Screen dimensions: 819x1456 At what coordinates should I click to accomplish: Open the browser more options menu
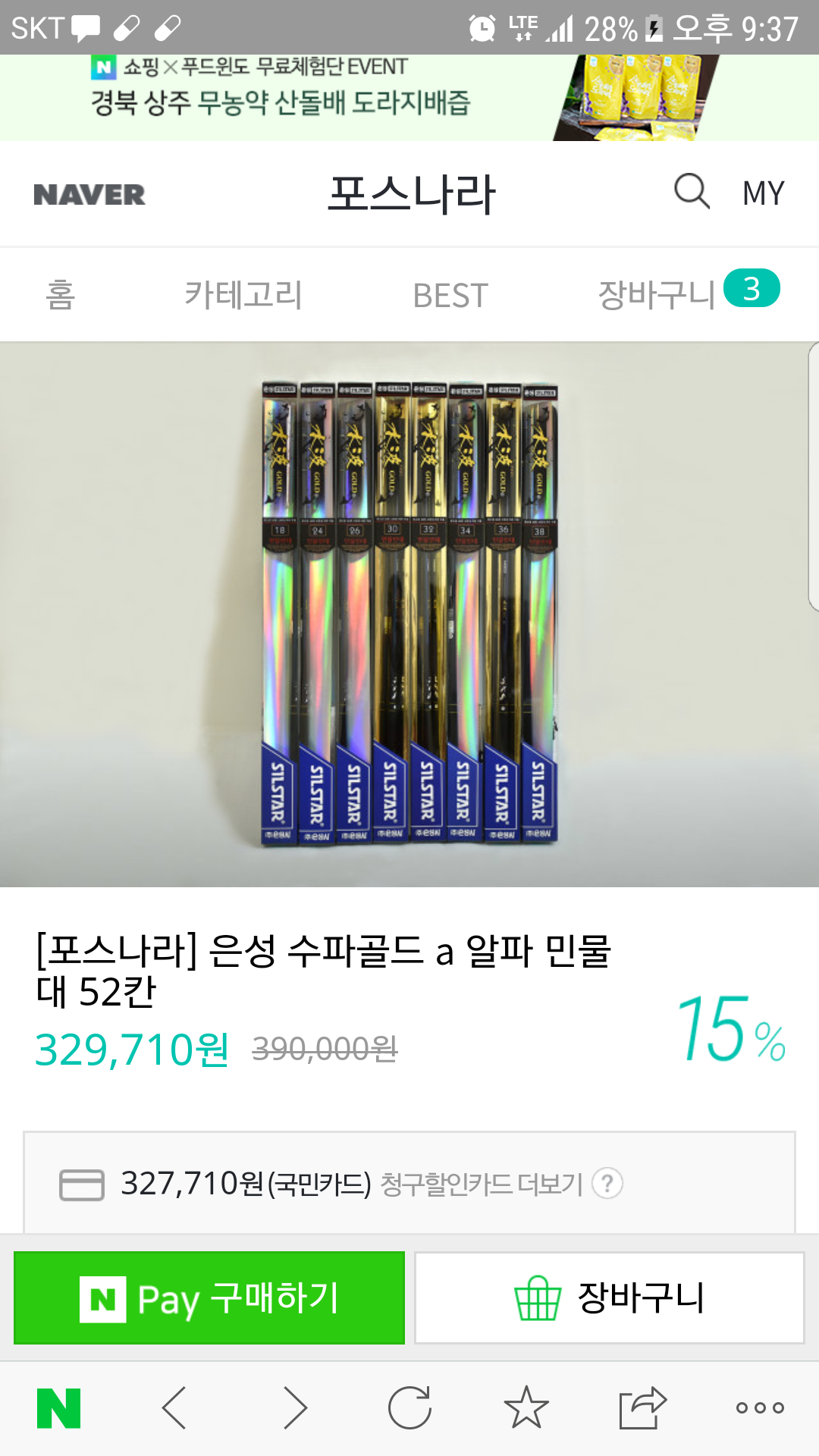[x=760, y=1408]
